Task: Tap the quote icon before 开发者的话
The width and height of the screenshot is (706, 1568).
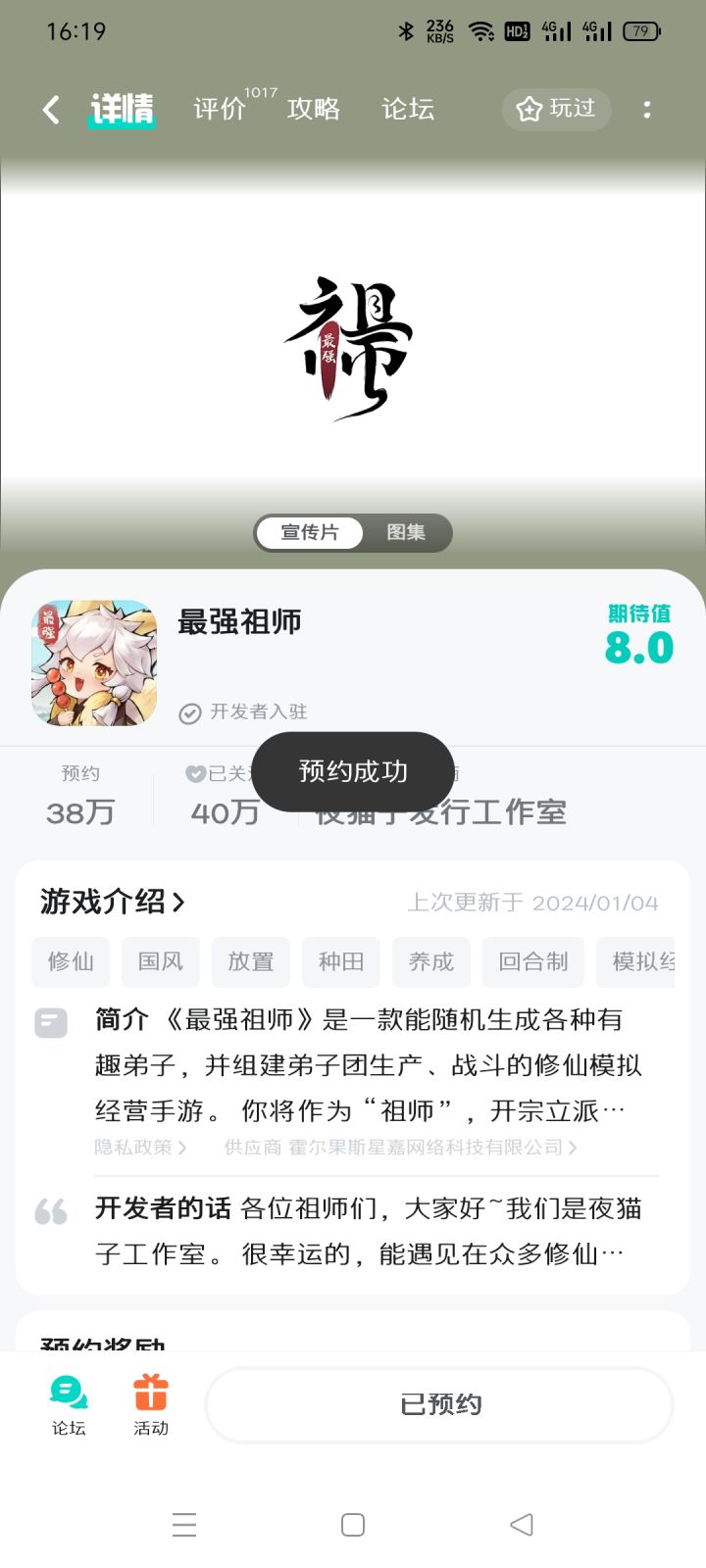Action: coord(50,1212)
